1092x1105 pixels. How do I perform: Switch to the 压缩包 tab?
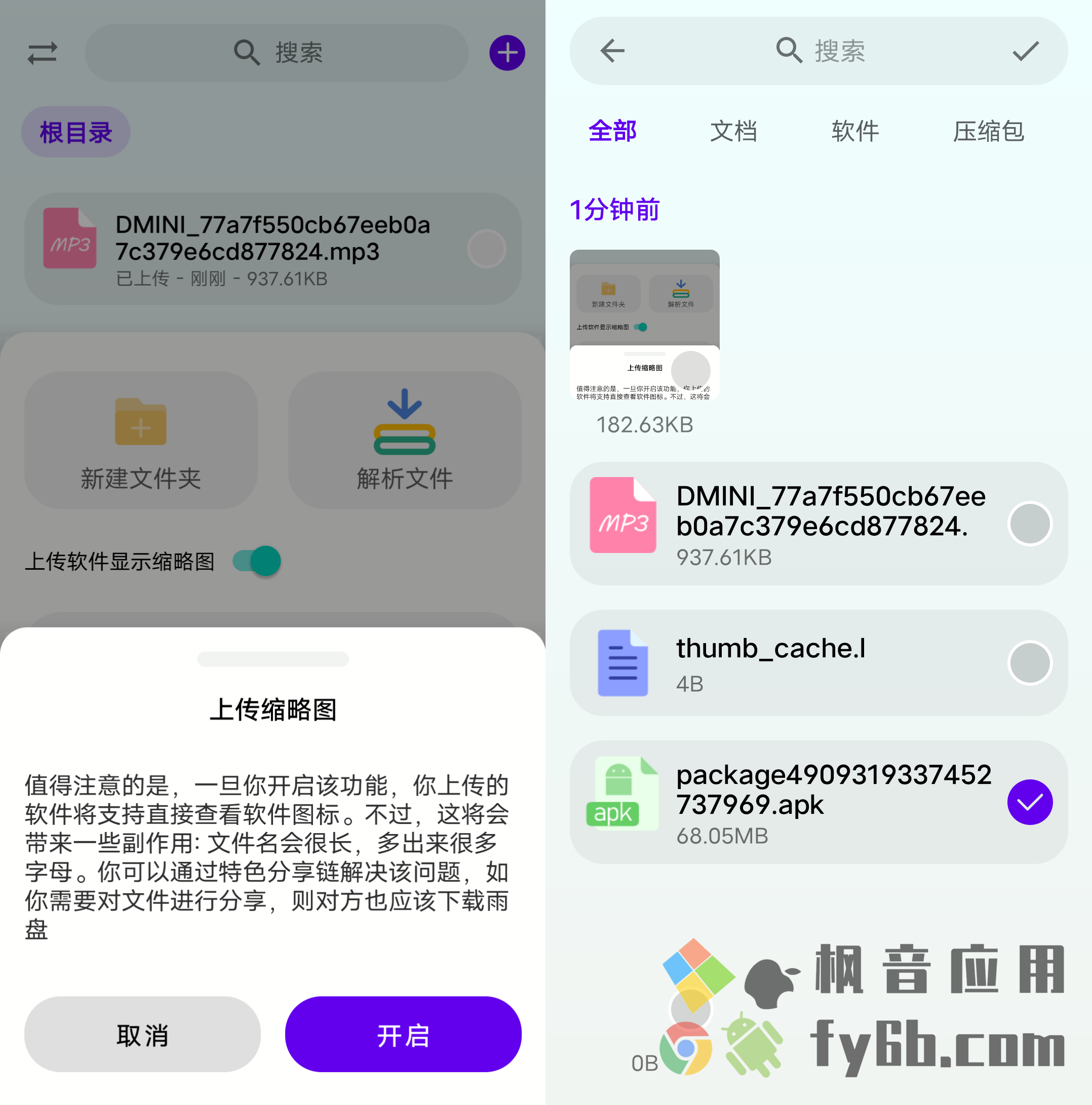pos(988,132)
